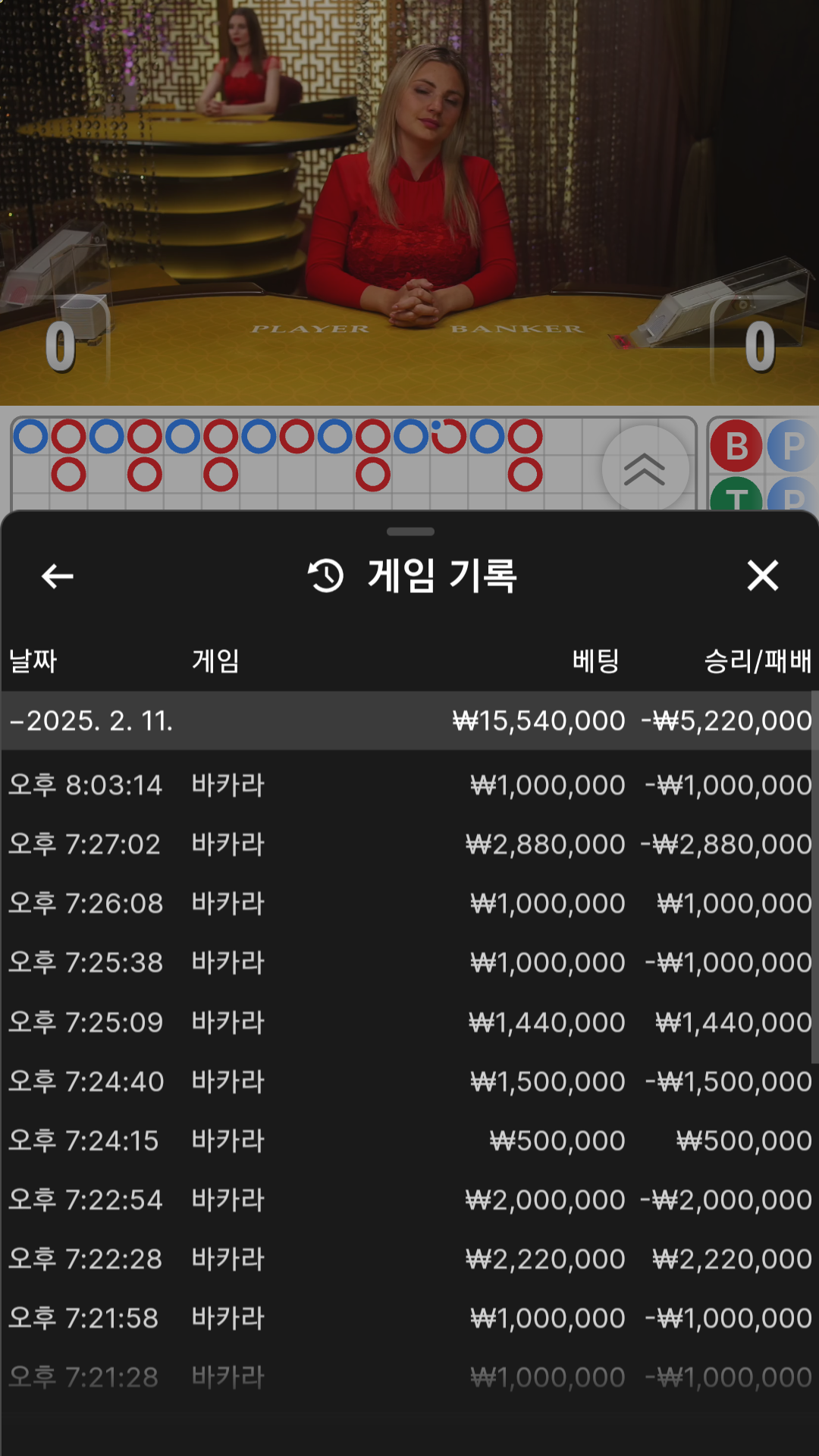Image resolution: width=819 pixels, height=1456 pixels.
Task: Open the 오후 7:21:58 바카라 record
Action: click(409, 1318)
